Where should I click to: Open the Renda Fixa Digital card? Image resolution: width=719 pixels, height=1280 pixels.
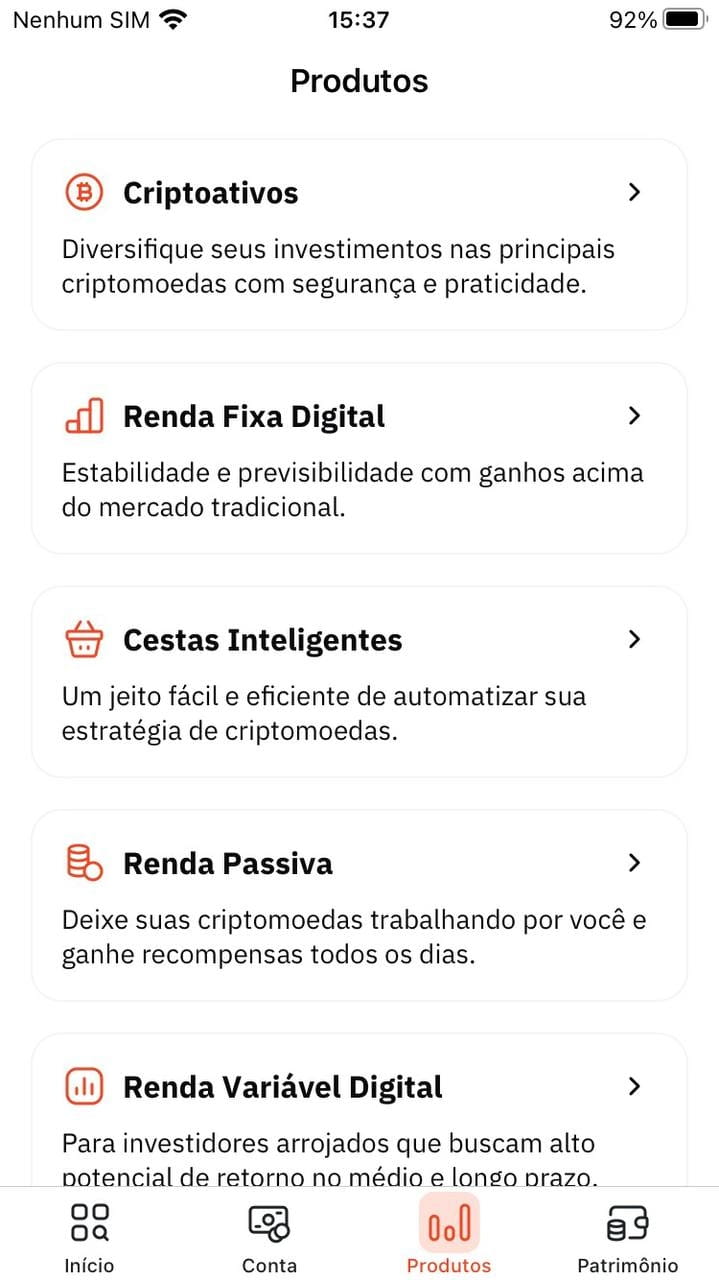359,458
